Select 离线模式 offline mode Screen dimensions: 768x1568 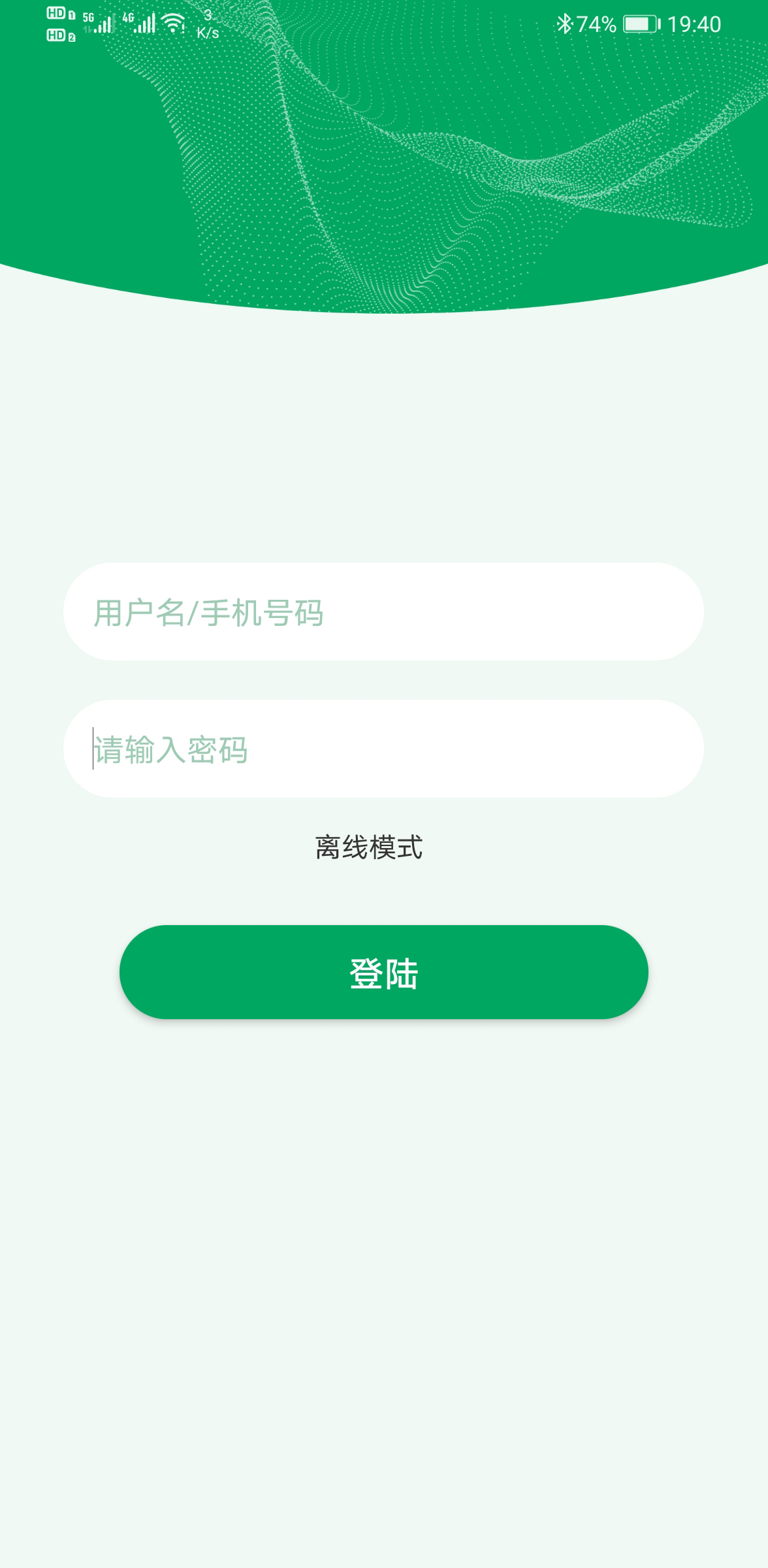click(x=369, y=847)
